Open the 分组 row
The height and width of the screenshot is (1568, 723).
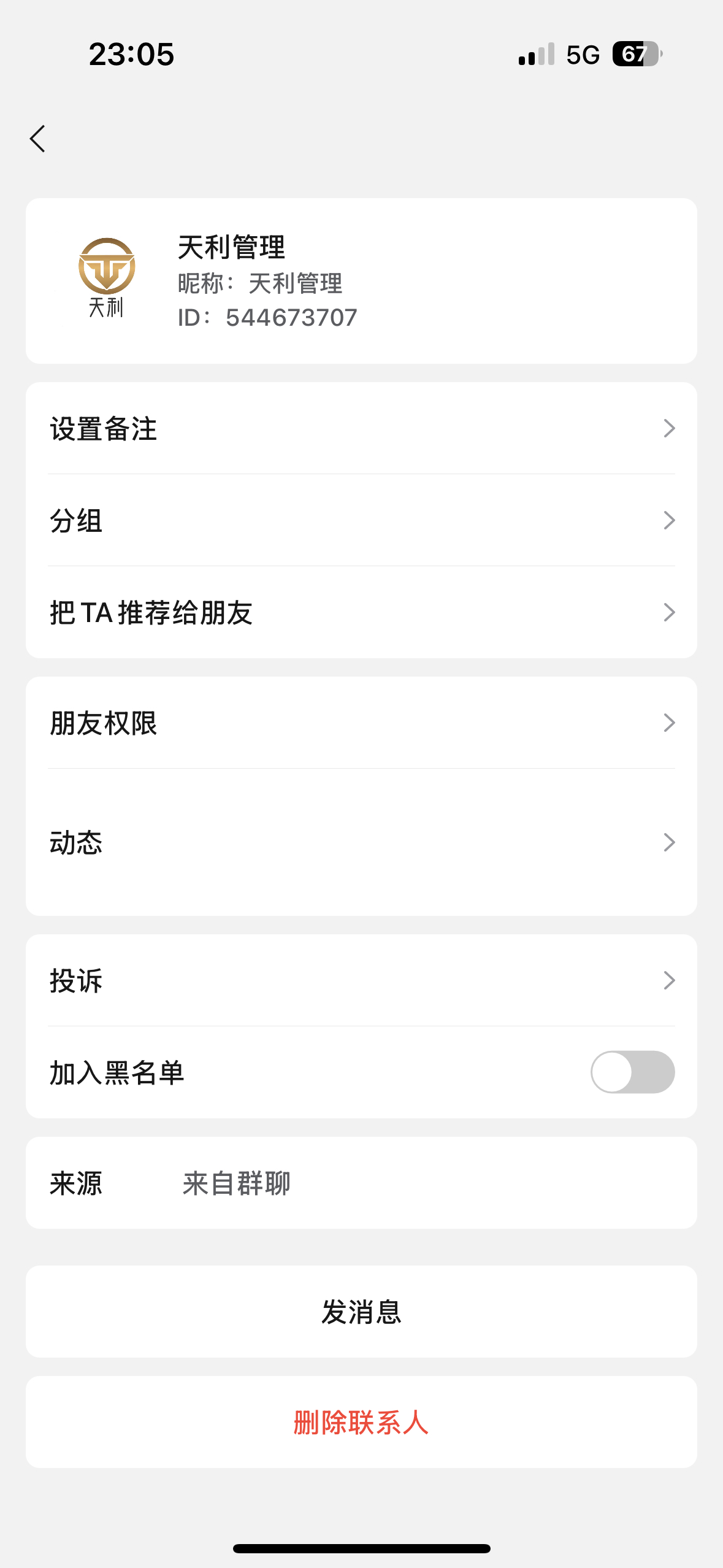[361, 520]
